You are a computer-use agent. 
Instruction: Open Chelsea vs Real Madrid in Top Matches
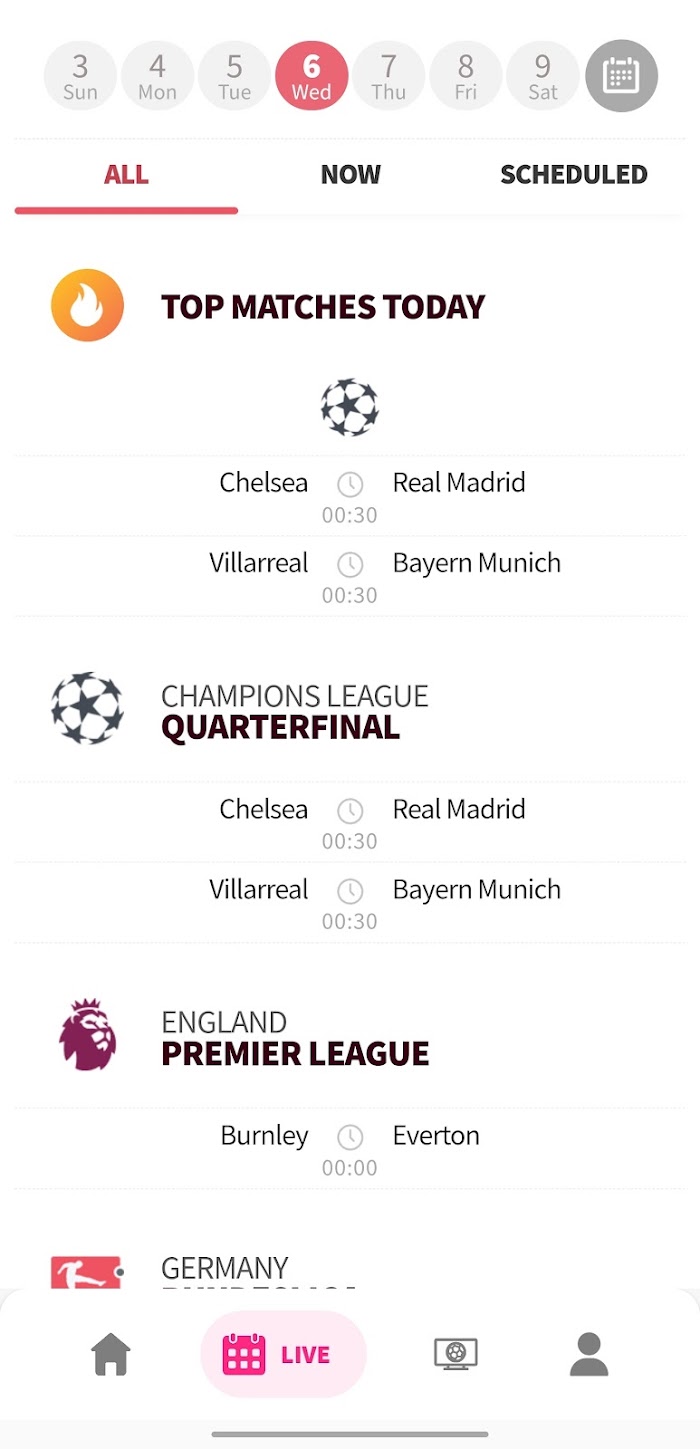pos(350,495)
